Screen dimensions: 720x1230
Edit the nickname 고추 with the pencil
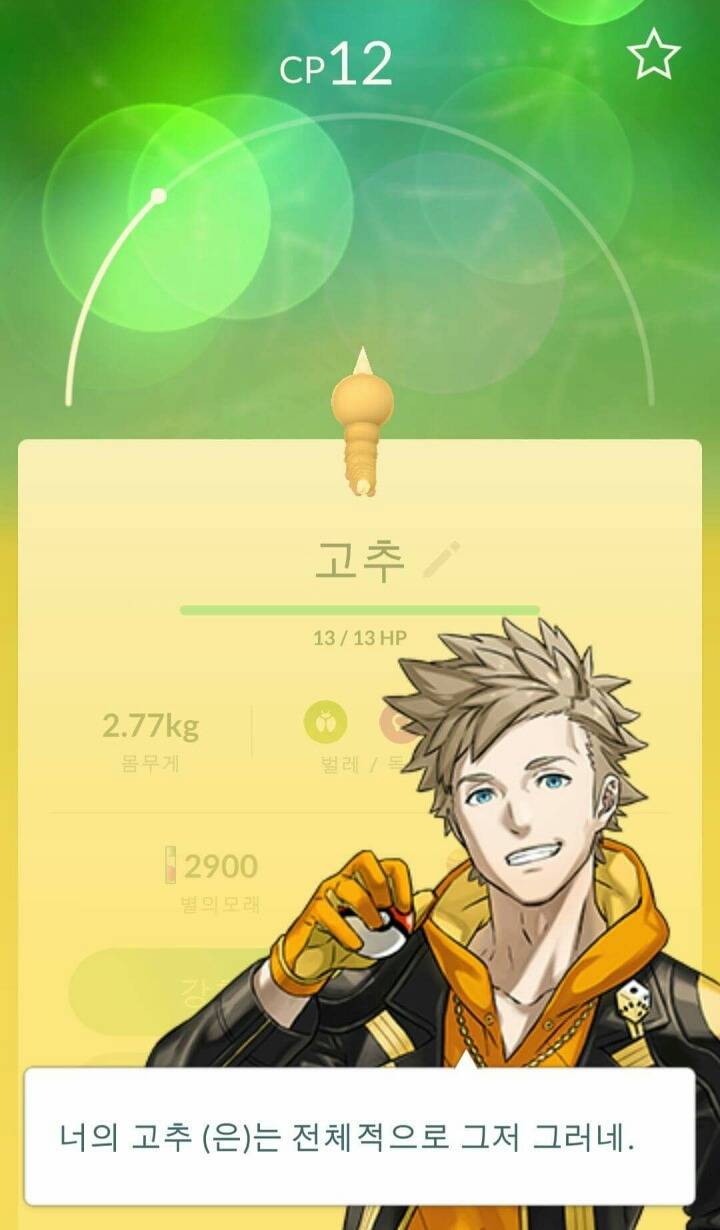442,560
